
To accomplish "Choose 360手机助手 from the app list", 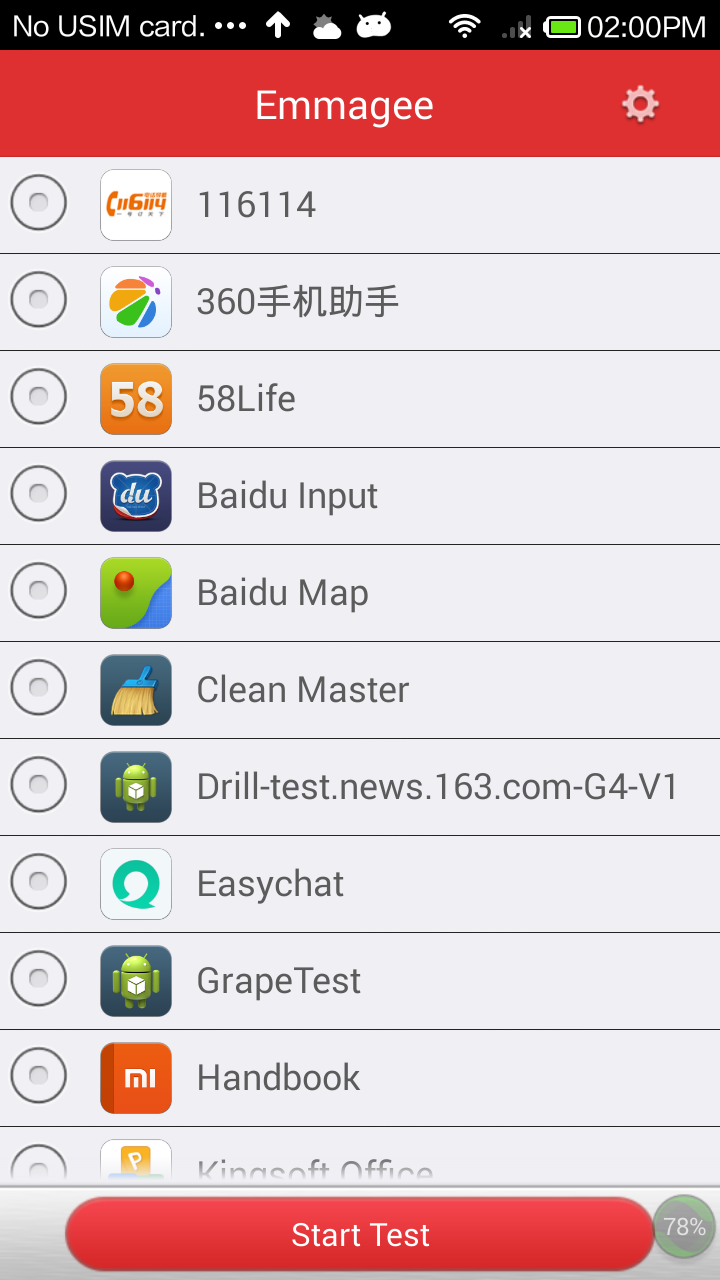I will [360, 302].
